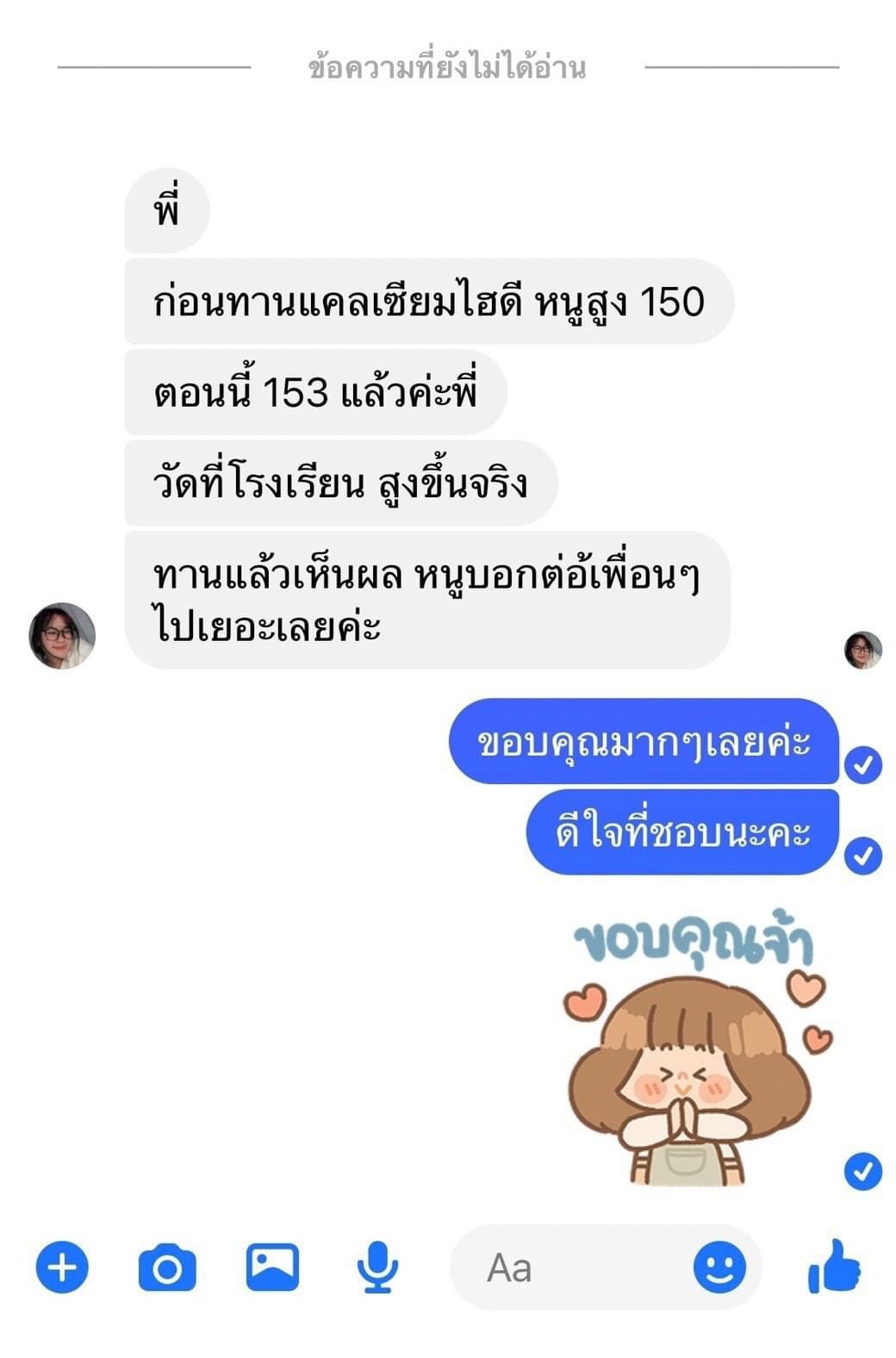The image size is (896, 1358).
Task: Open the camera to take a photo
Action: (167, 1267)
